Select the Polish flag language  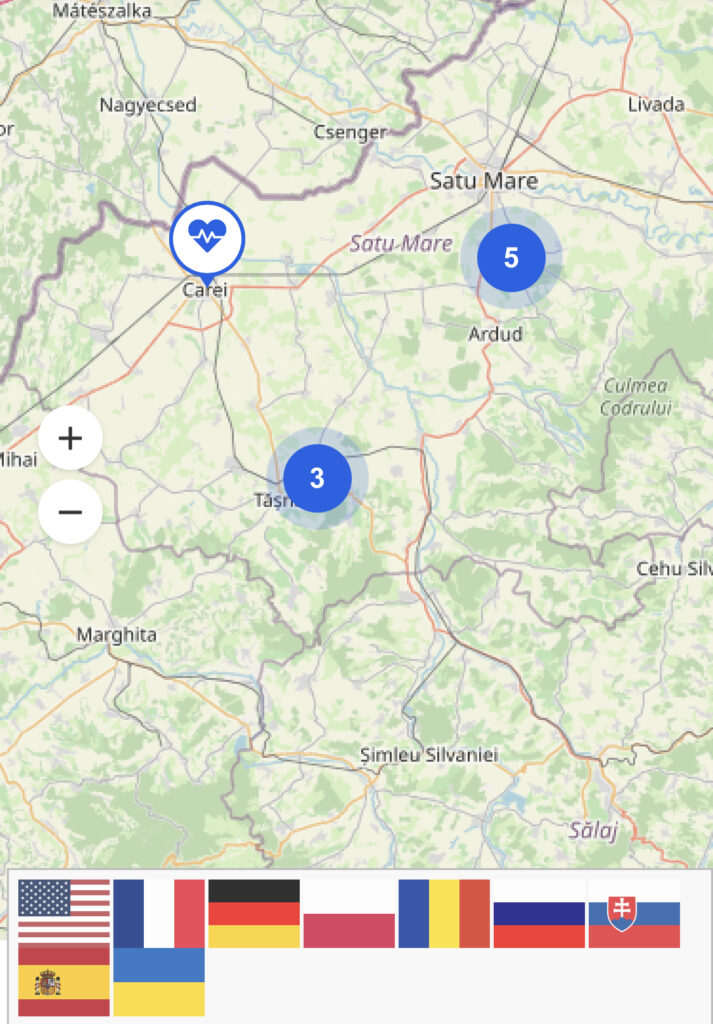point(349,913)
